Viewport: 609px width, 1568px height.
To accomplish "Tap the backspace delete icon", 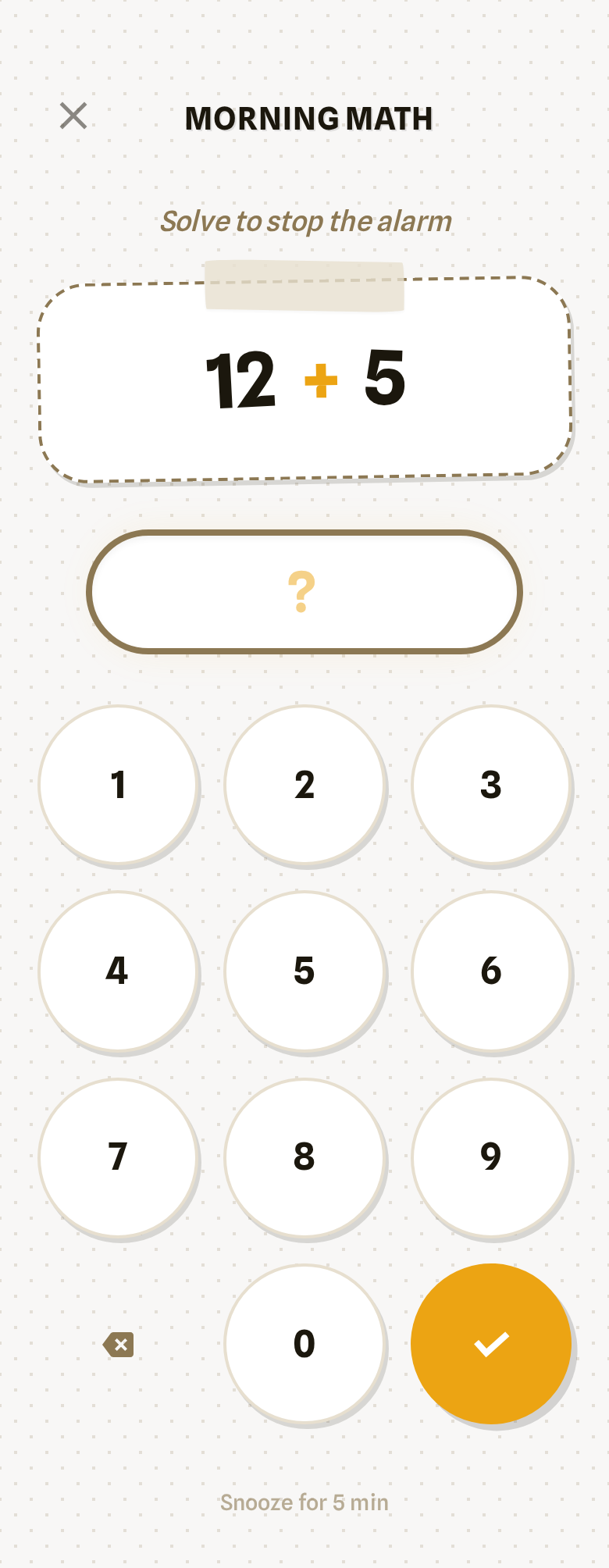I will (x=119, y=1345).
